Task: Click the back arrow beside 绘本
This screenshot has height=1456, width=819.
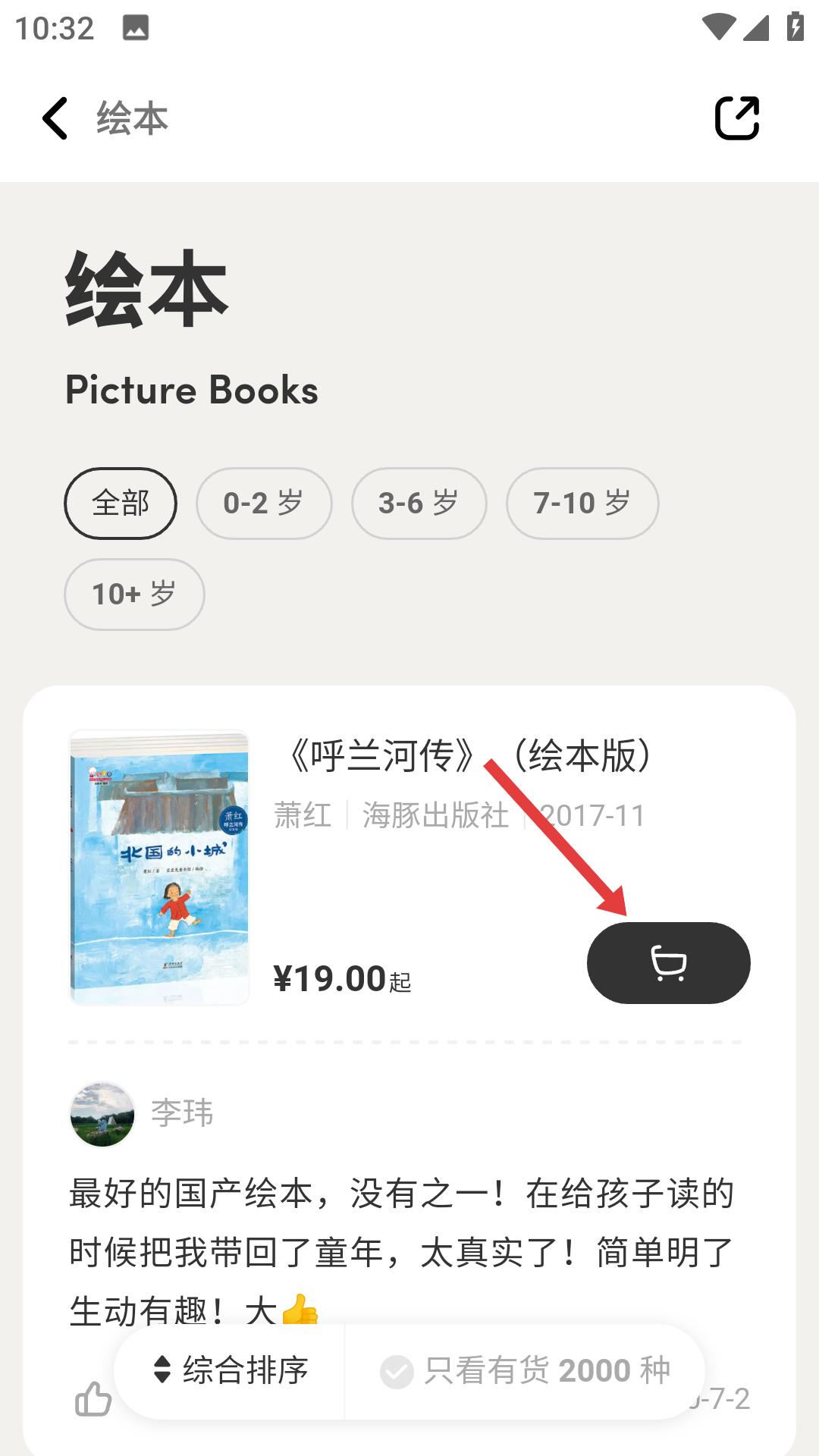Action: pyautogui.click(x=54, y=118)
